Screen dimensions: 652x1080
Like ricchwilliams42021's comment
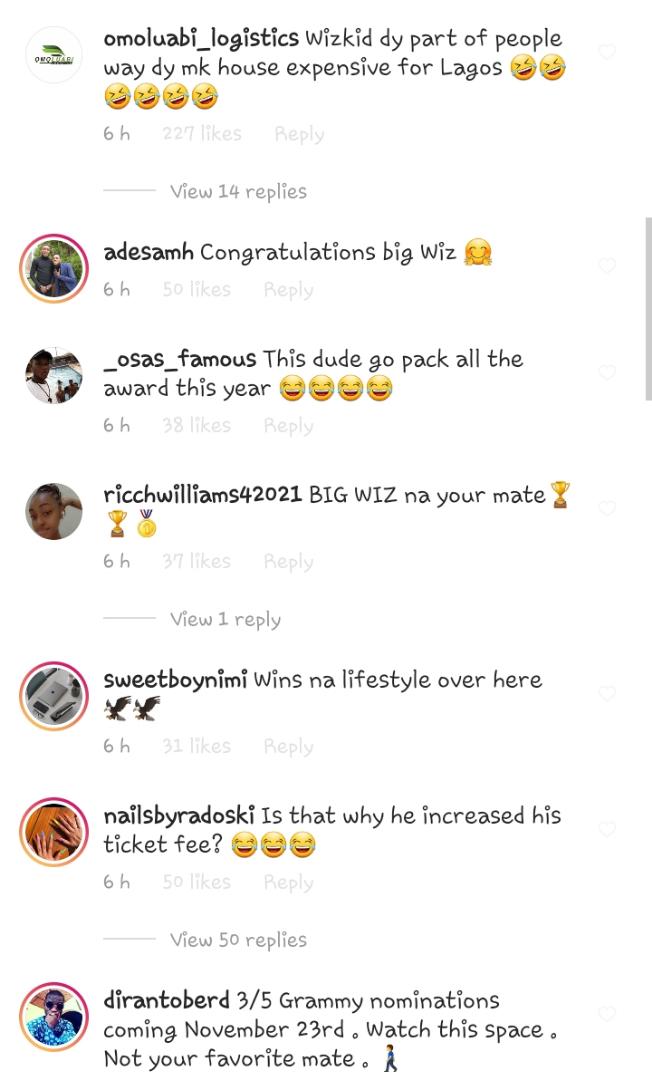tap(606, 508)
